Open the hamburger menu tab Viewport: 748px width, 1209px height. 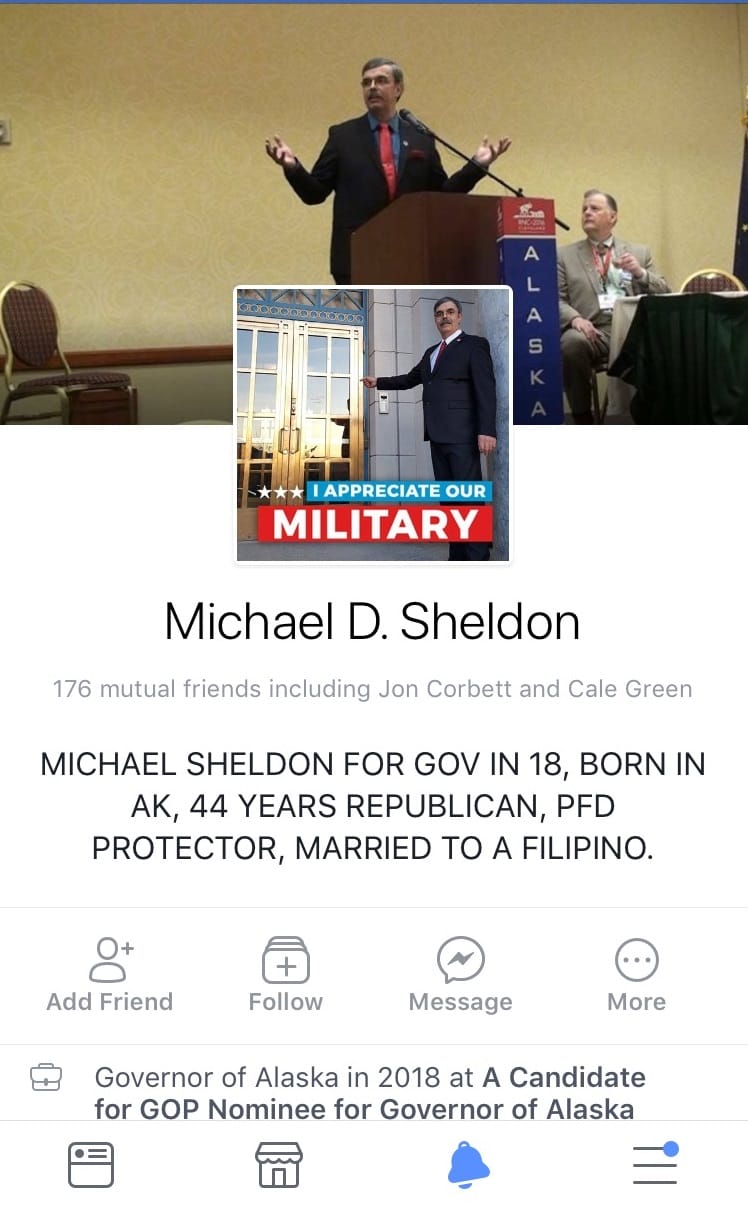click(x=655, y=1165)
